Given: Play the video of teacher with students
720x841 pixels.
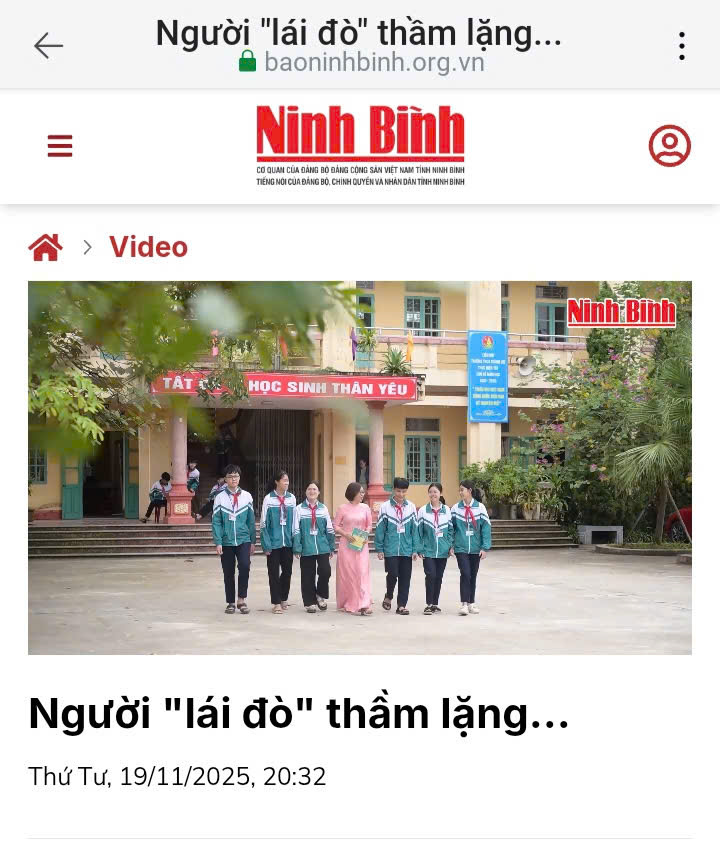Looking at the screenshot, I should pos(360,467).
